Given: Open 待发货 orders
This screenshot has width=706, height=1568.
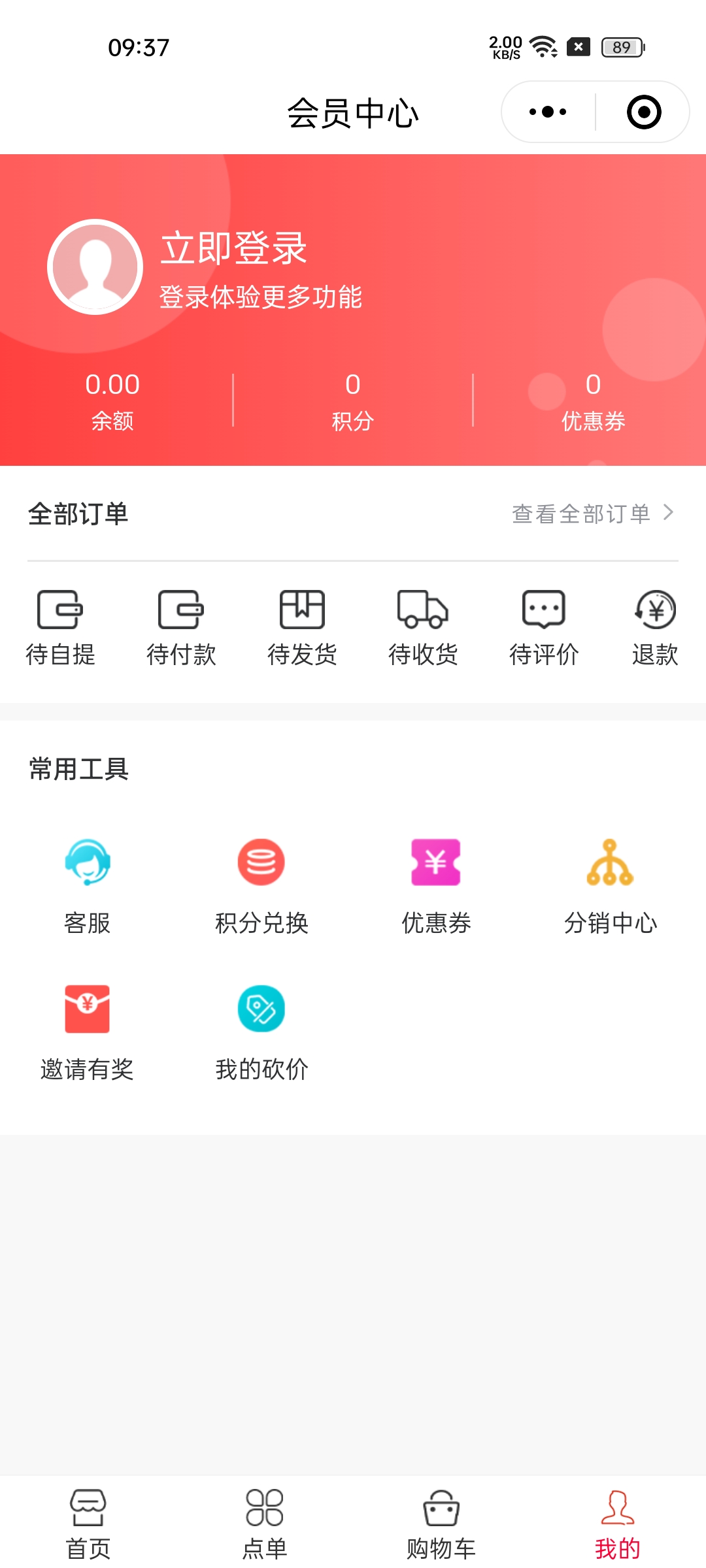Looking at the screenshot, I should pyautogui.click(x=302, y=627).
